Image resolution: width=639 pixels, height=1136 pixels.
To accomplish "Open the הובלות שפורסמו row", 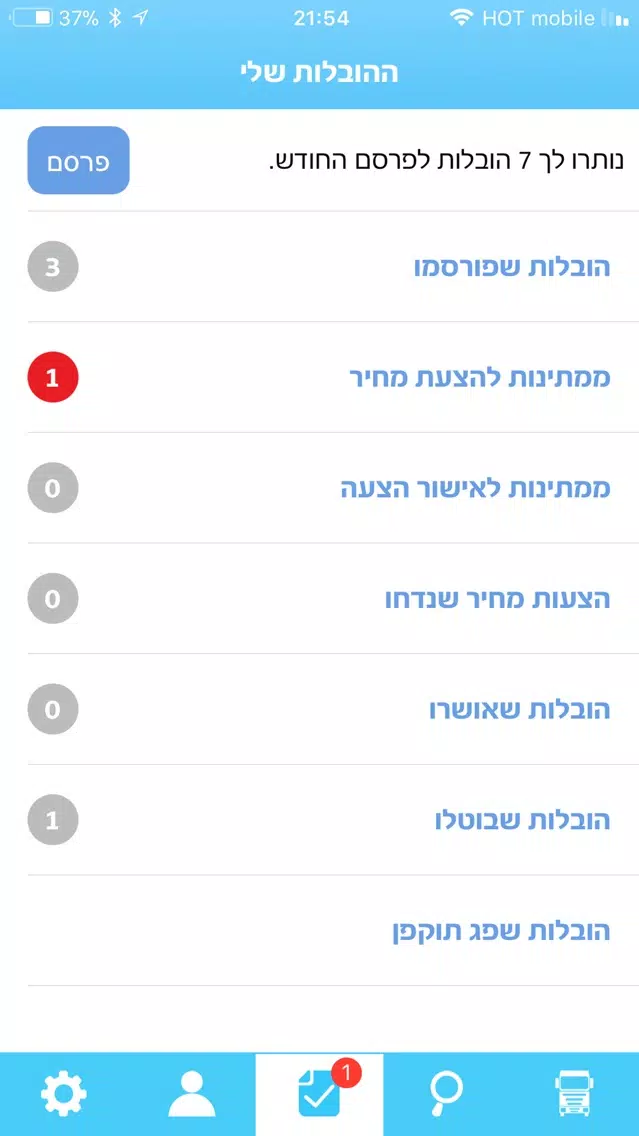I will point(320,267).
